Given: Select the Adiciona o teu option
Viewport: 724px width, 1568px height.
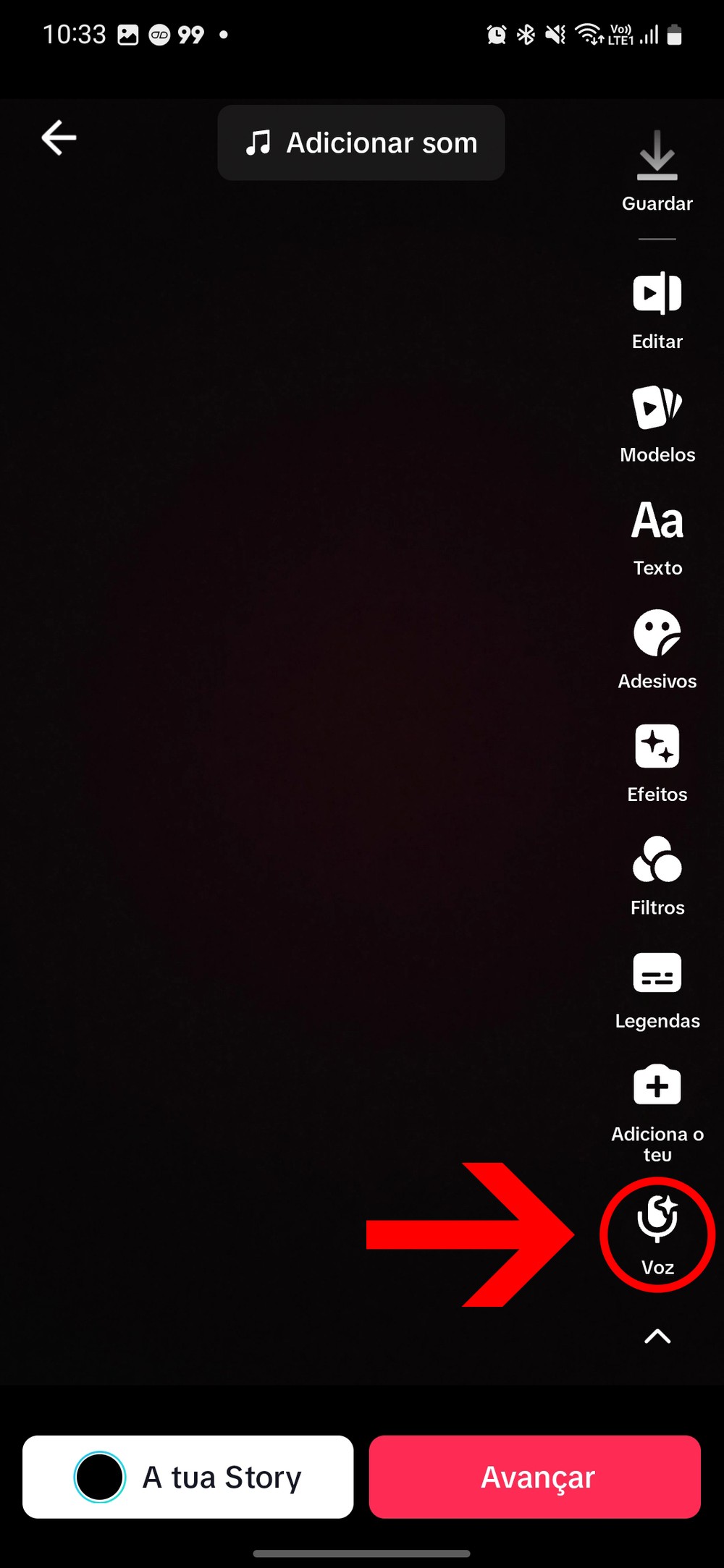Looking at the screenshot, I should pos(657,1111).
